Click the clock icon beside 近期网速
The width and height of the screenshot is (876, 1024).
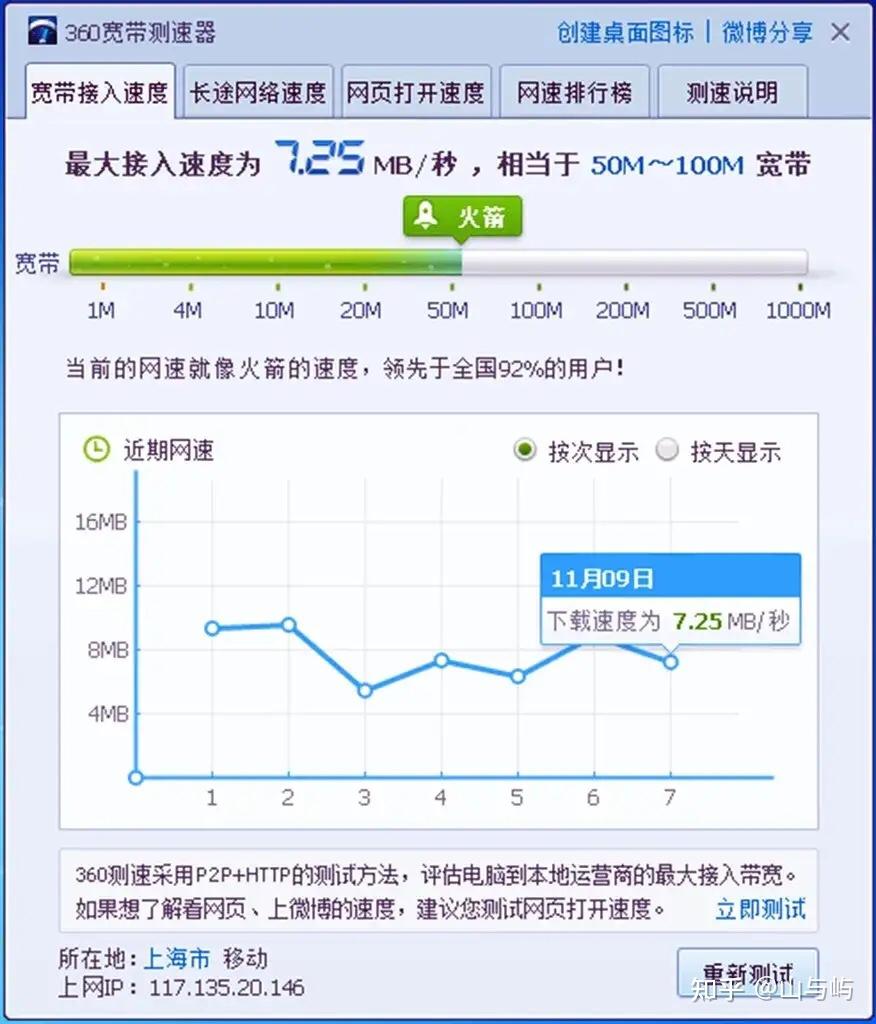pyautogui.click(x=96, y=449)
